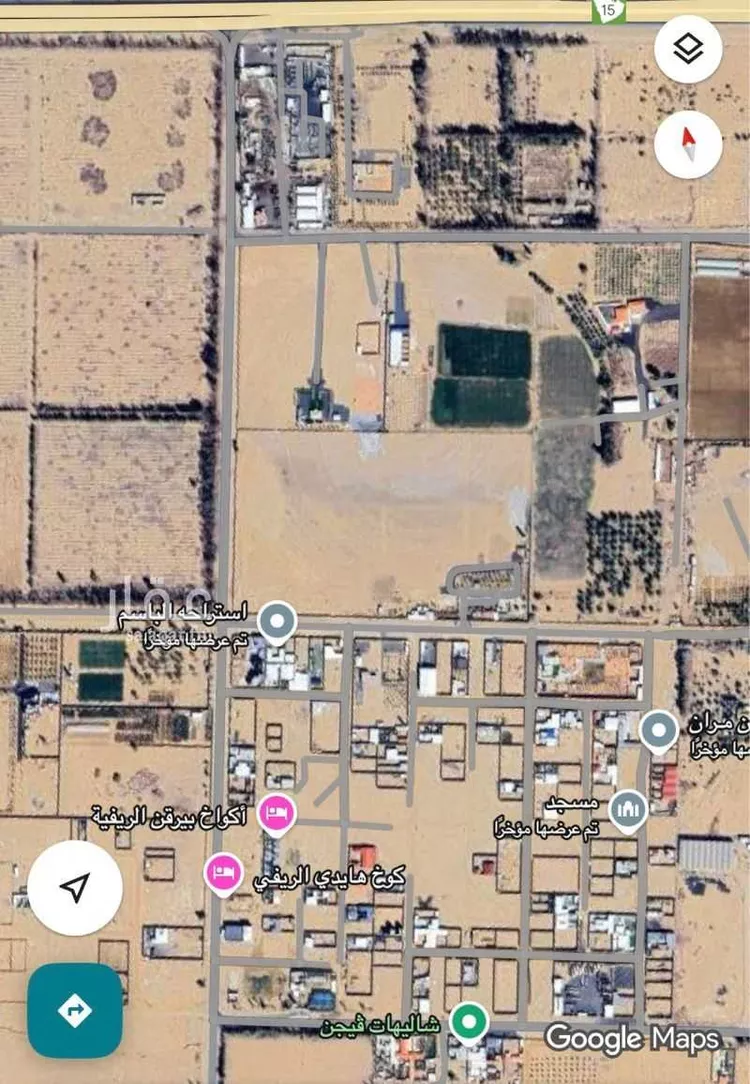Open the مسجد mosque marker
Screen dimensions: 750x1084
[627, 808]
